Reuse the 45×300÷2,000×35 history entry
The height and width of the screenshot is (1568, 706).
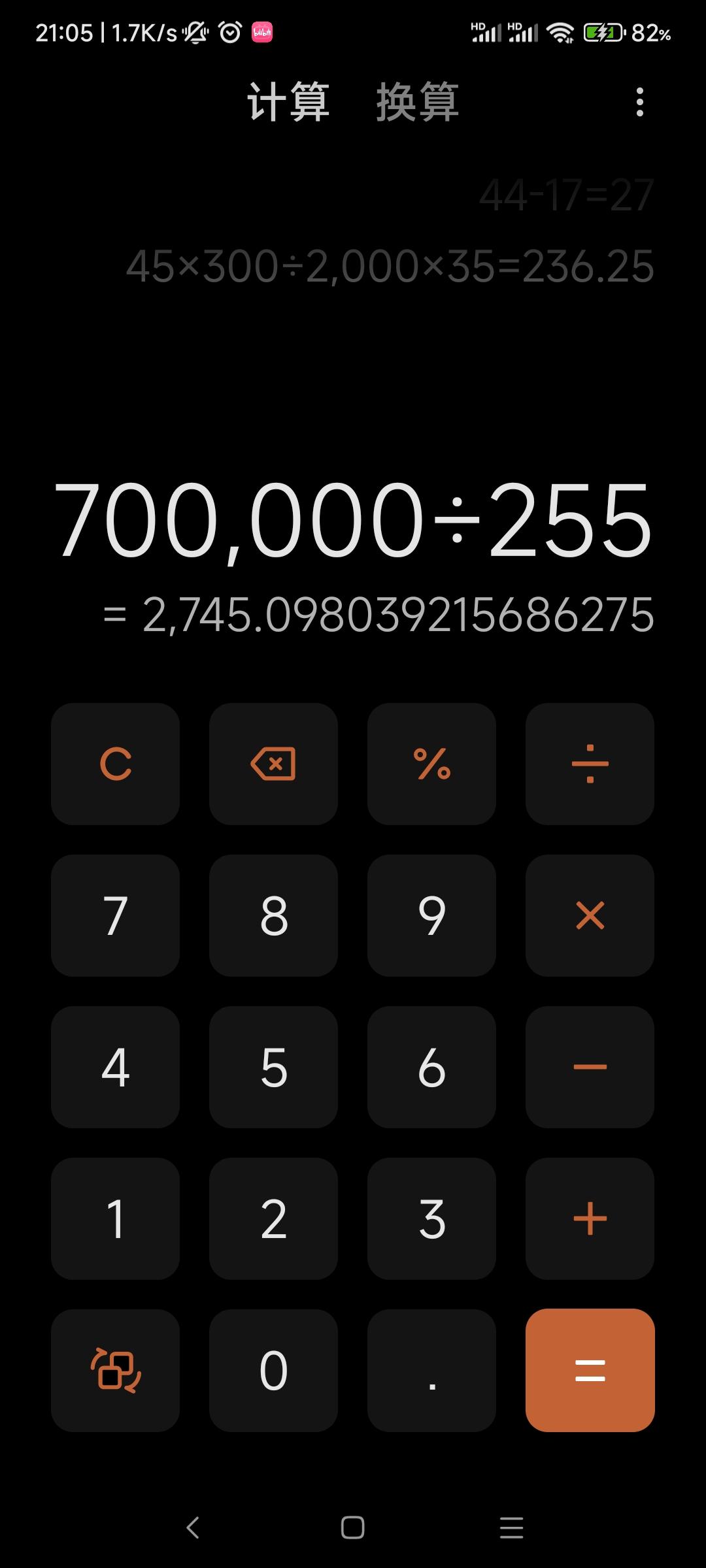390,267
